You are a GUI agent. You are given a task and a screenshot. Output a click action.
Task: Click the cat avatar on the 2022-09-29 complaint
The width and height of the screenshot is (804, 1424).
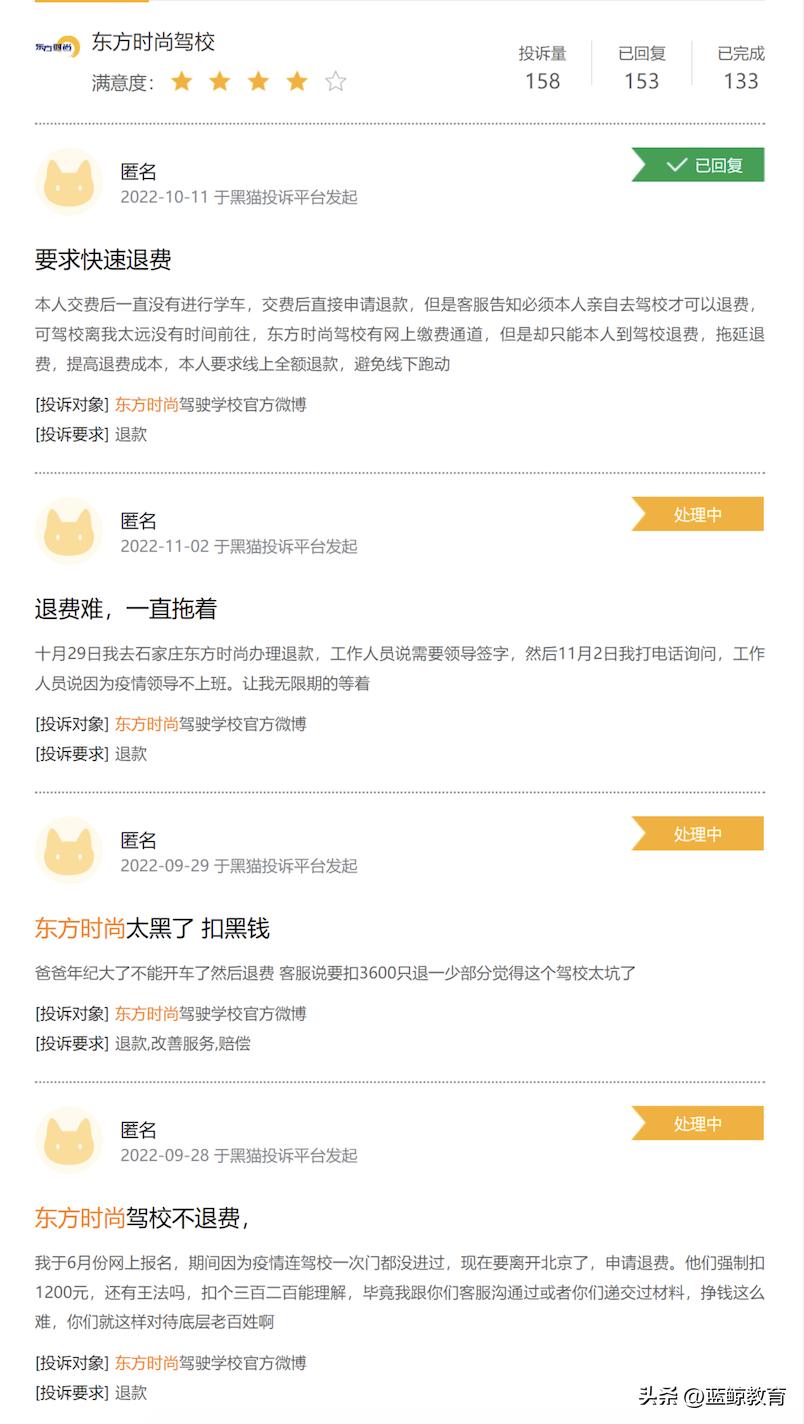click(x=68, y=849)
